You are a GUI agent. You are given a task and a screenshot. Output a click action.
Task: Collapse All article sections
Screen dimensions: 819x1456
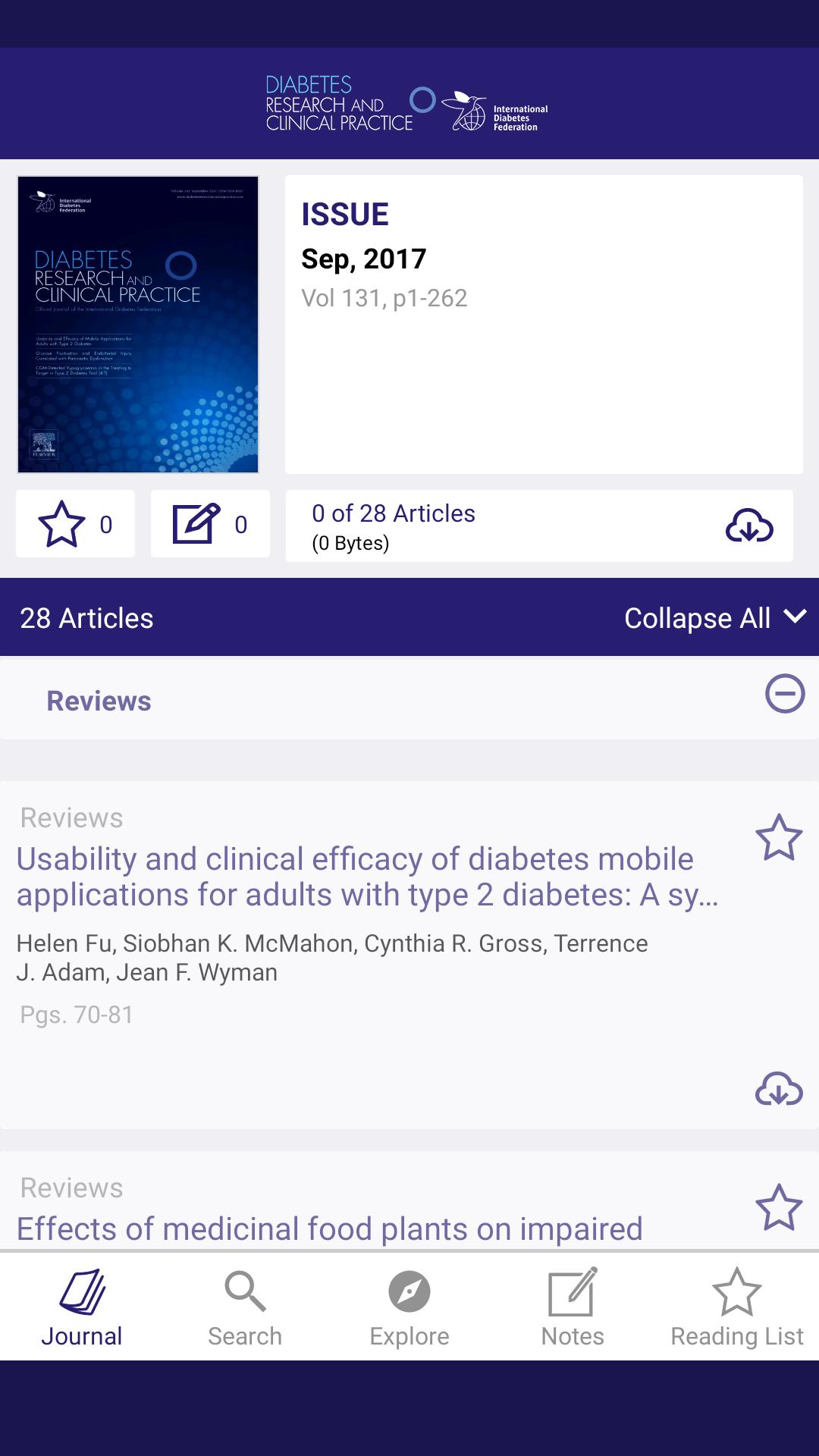pos(714,618)
